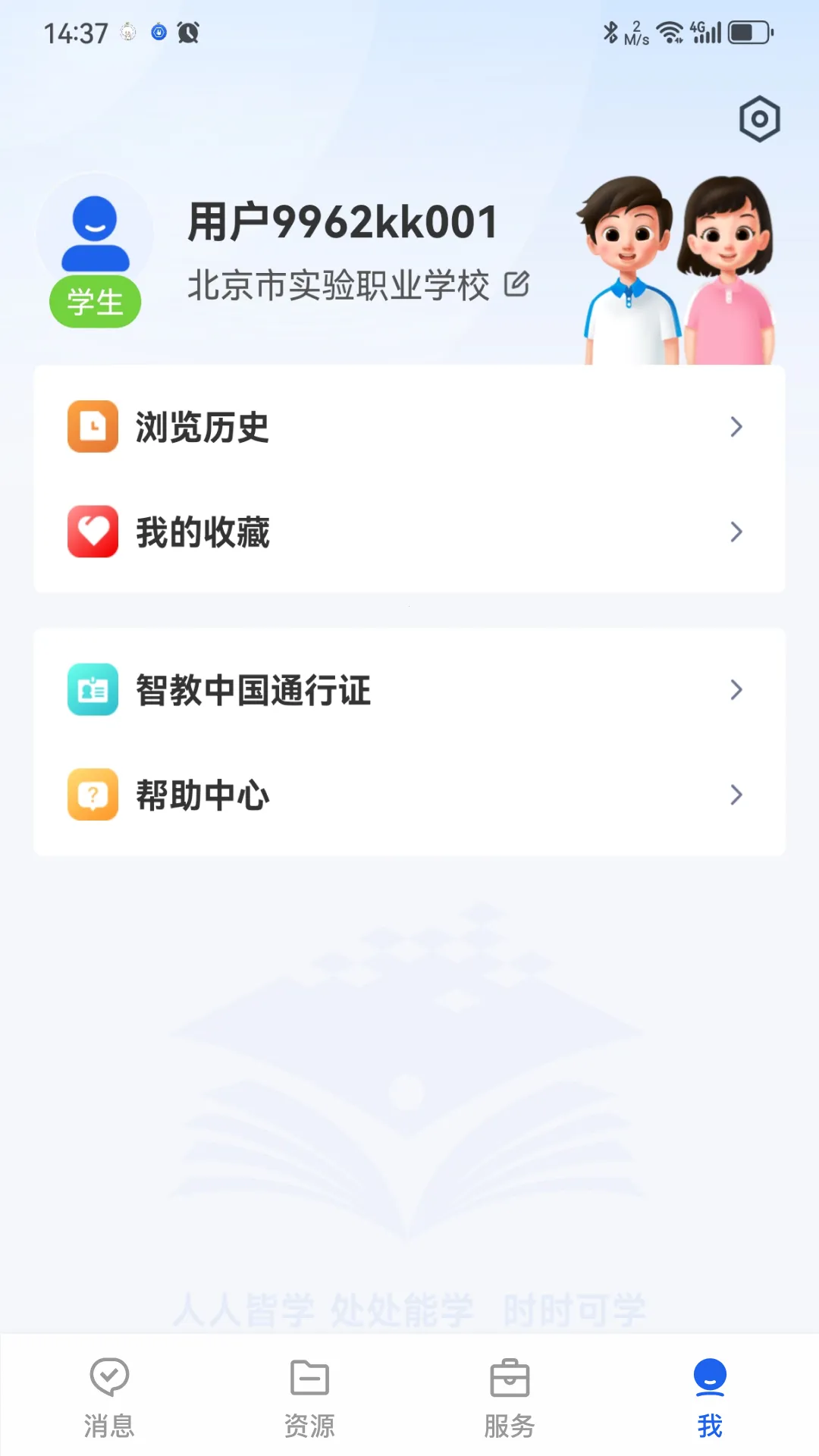Expand the 帮助中心 row chevron

(x=735, y=795)
